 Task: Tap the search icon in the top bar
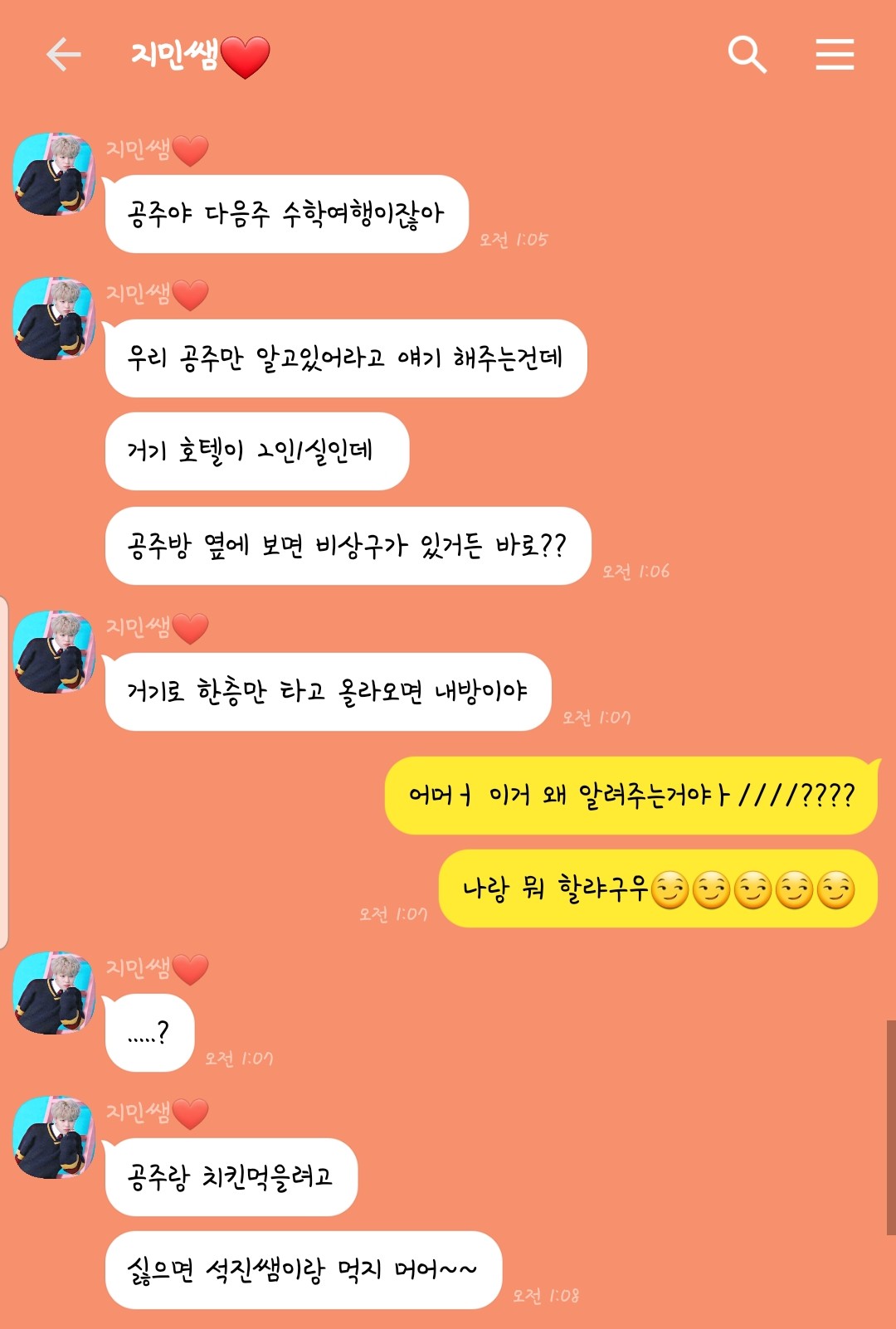click(x=749, y=55)
